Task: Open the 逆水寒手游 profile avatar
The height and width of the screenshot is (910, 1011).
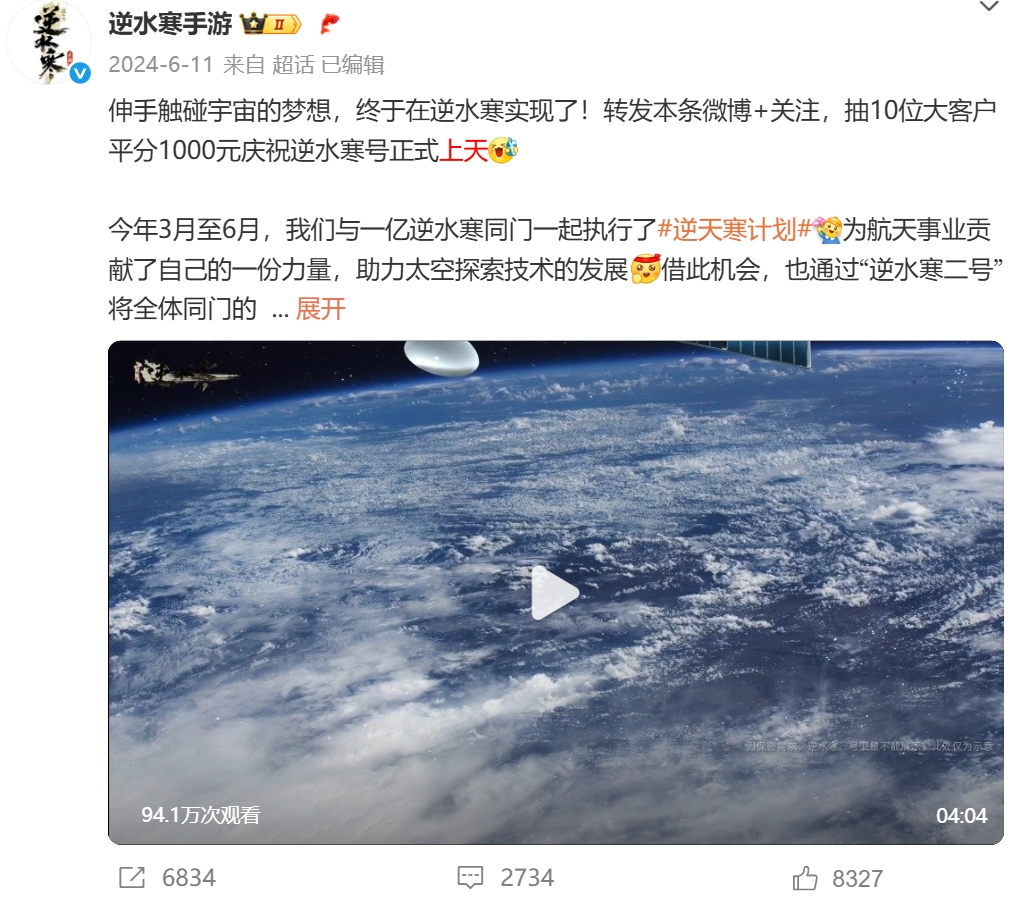Action: click(x=48, y=46)
